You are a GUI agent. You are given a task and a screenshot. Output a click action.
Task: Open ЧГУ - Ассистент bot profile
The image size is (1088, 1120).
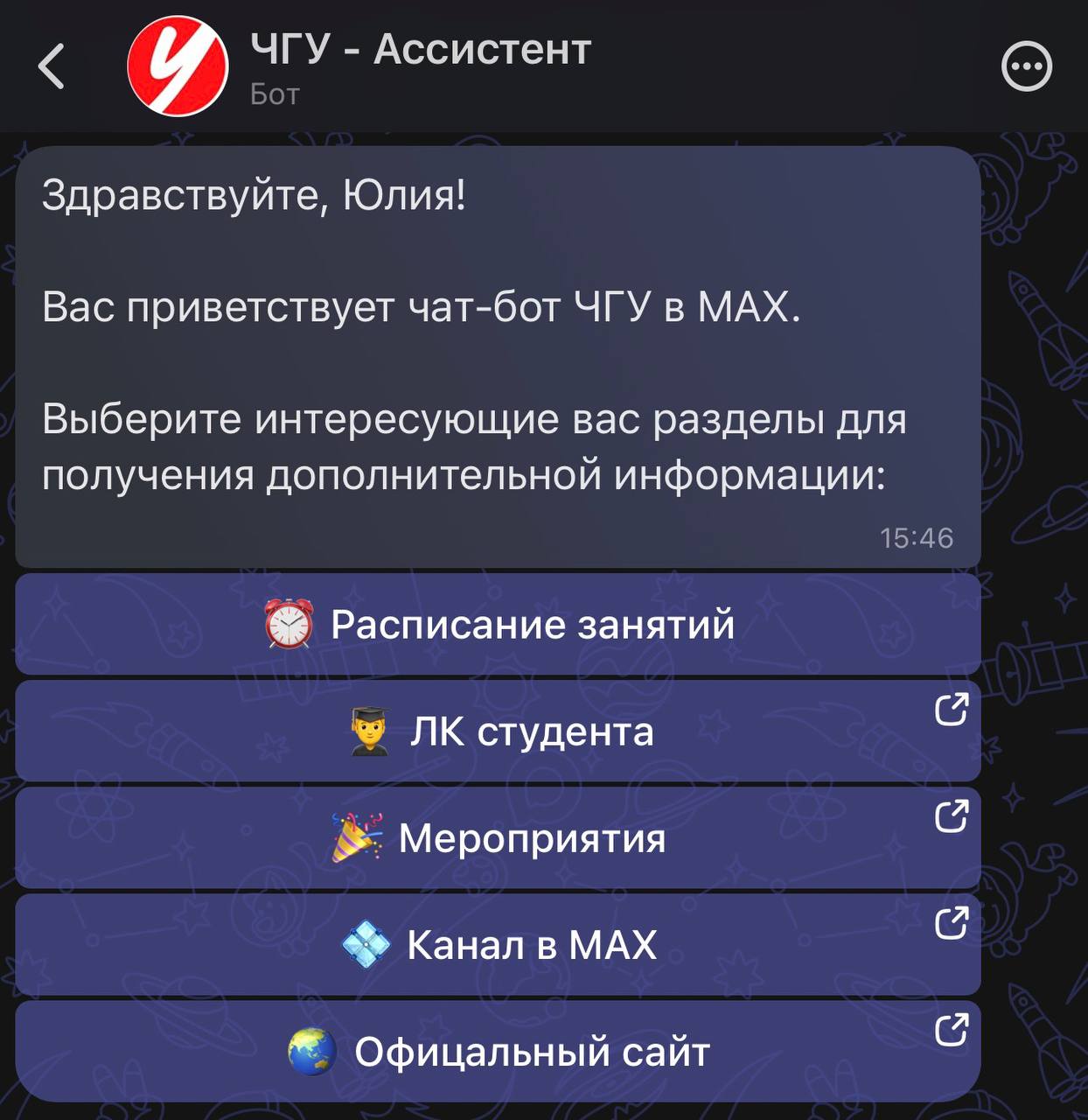420,65
